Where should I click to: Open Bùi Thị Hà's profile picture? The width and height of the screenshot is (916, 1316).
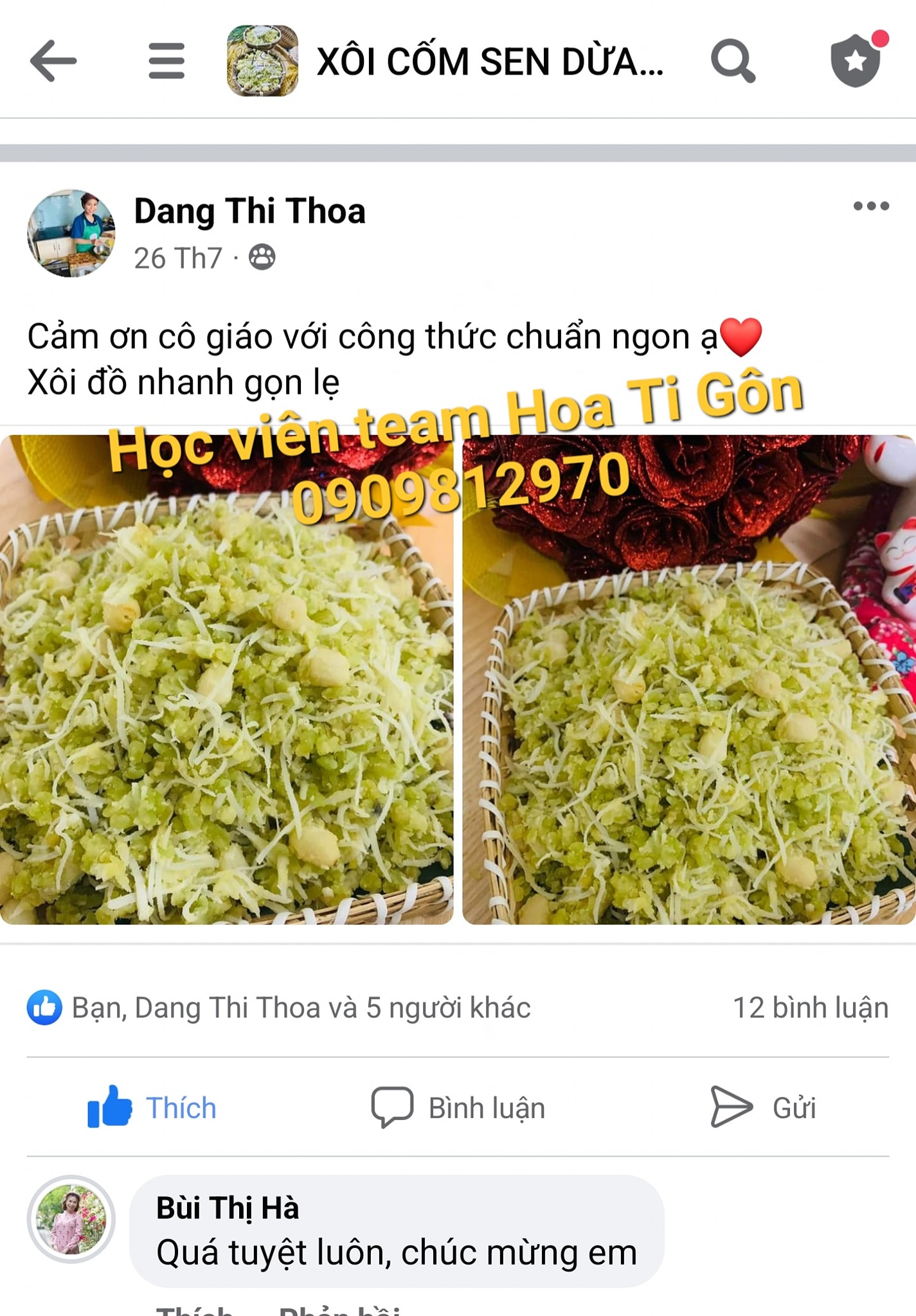click(71, 1219)
